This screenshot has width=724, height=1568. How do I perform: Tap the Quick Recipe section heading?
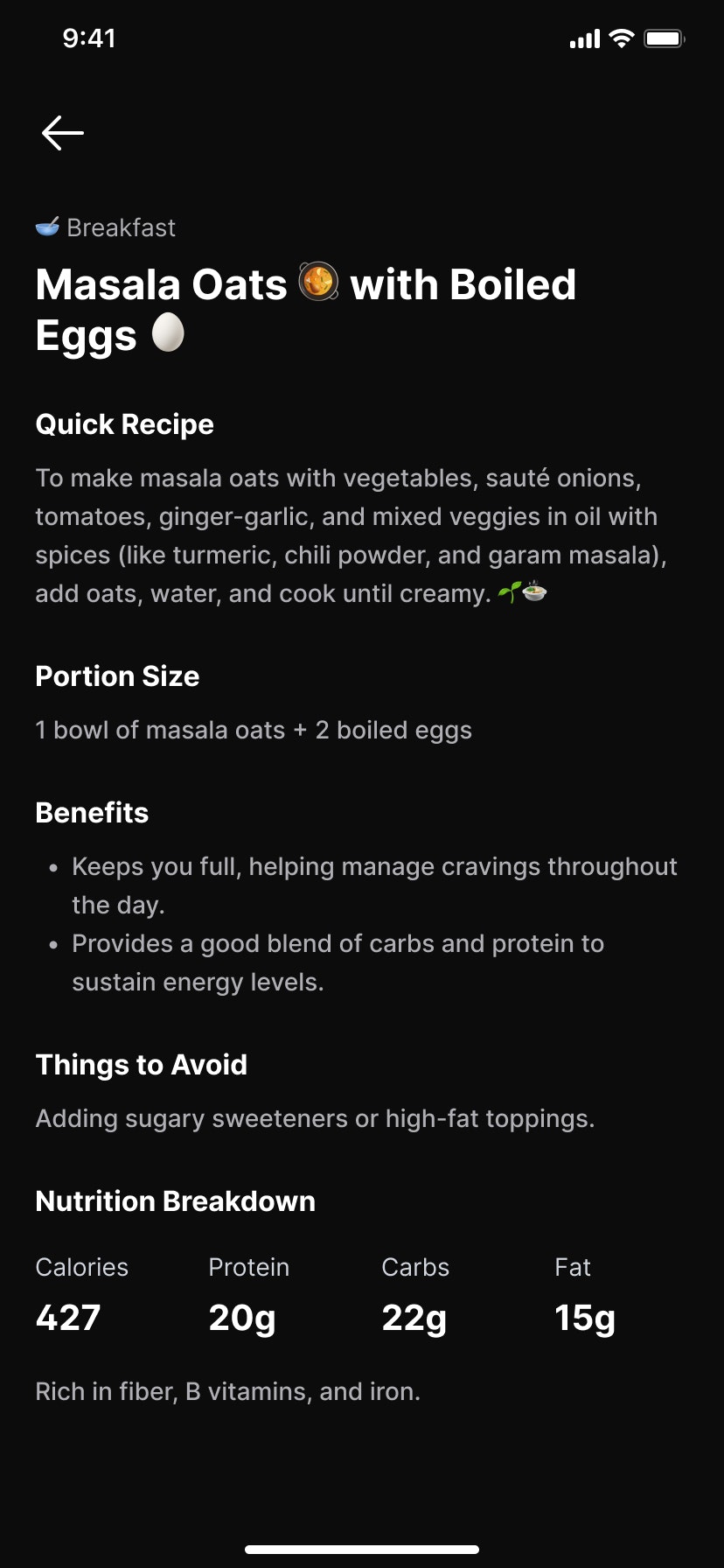[124, 424]
